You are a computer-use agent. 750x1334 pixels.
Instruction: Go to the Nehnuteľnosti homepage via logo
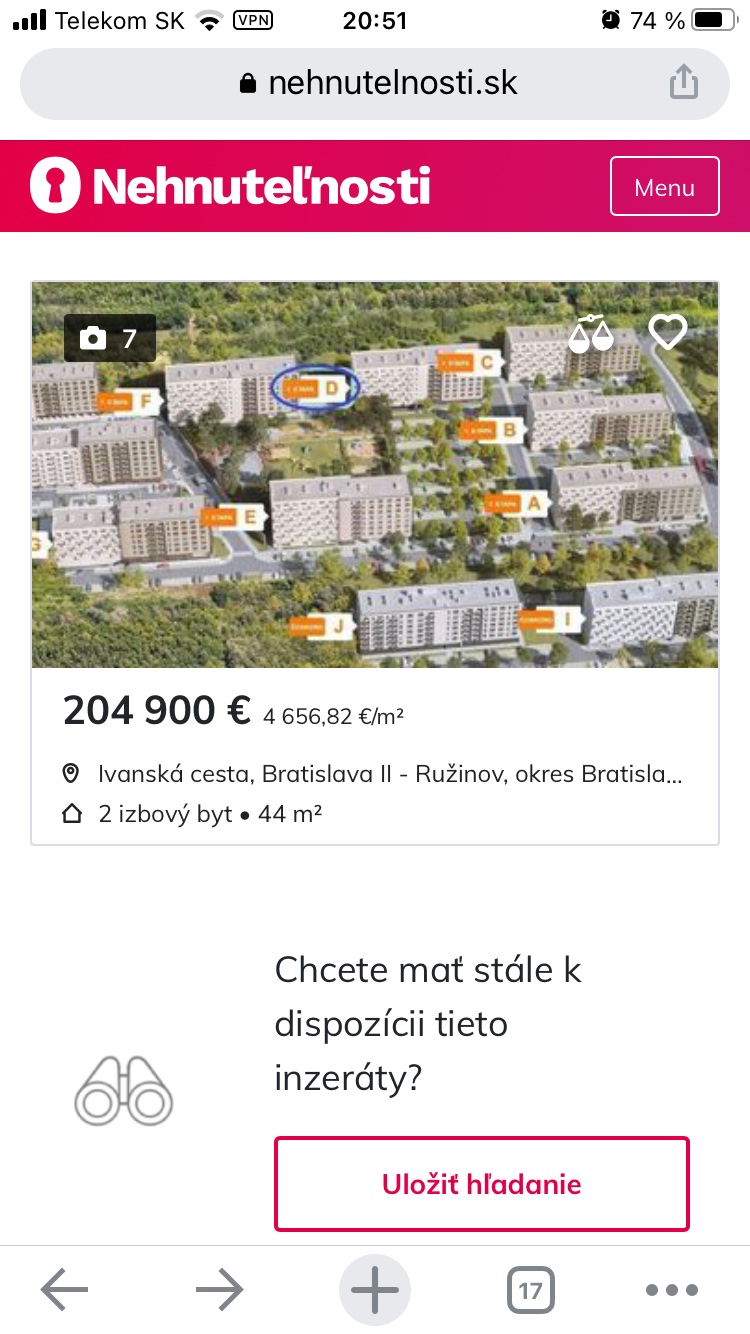pos(231,186)
